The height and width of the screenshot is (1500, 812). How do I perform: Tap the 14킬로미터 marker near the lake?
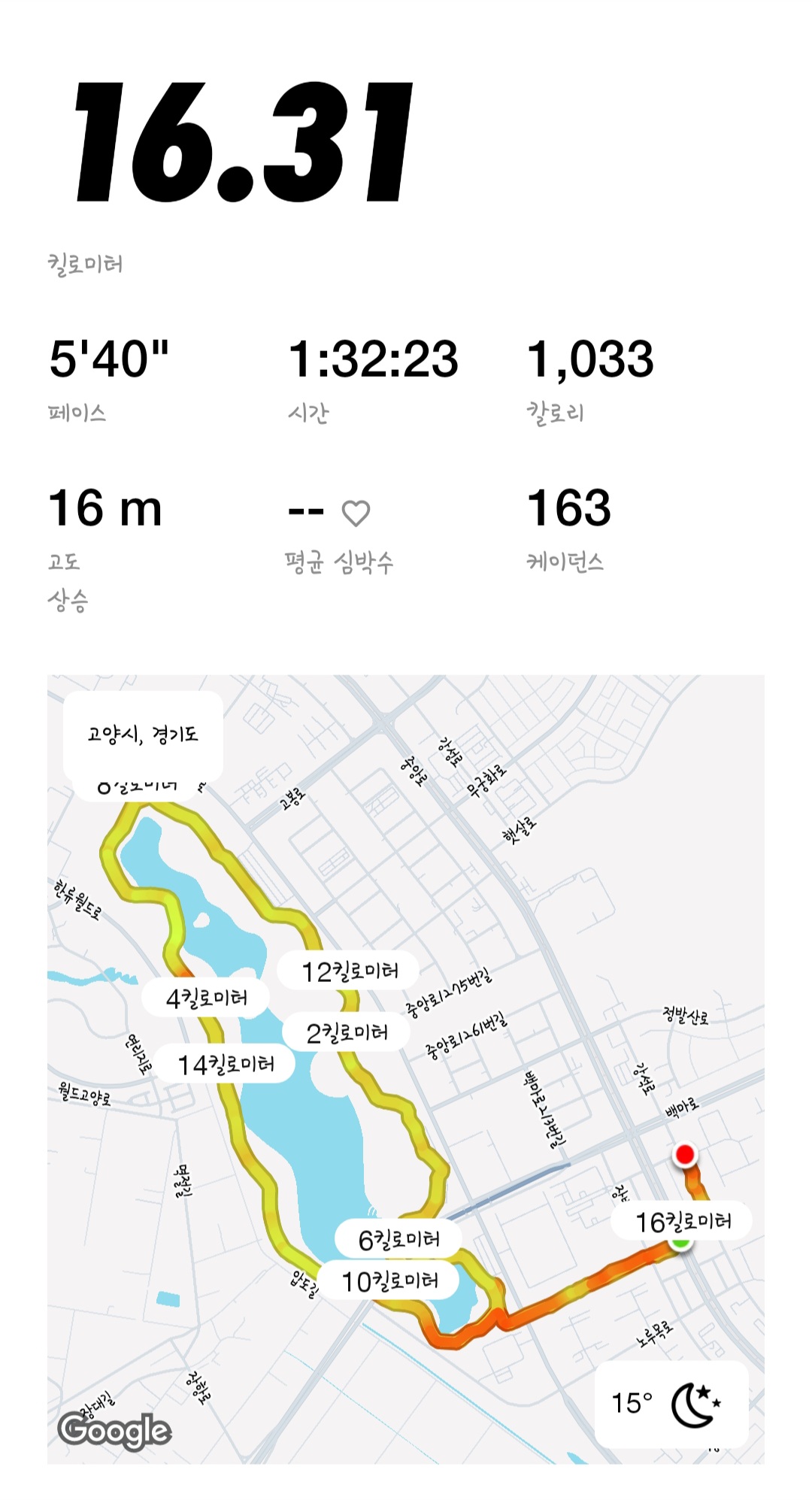tap(229, 1063)
